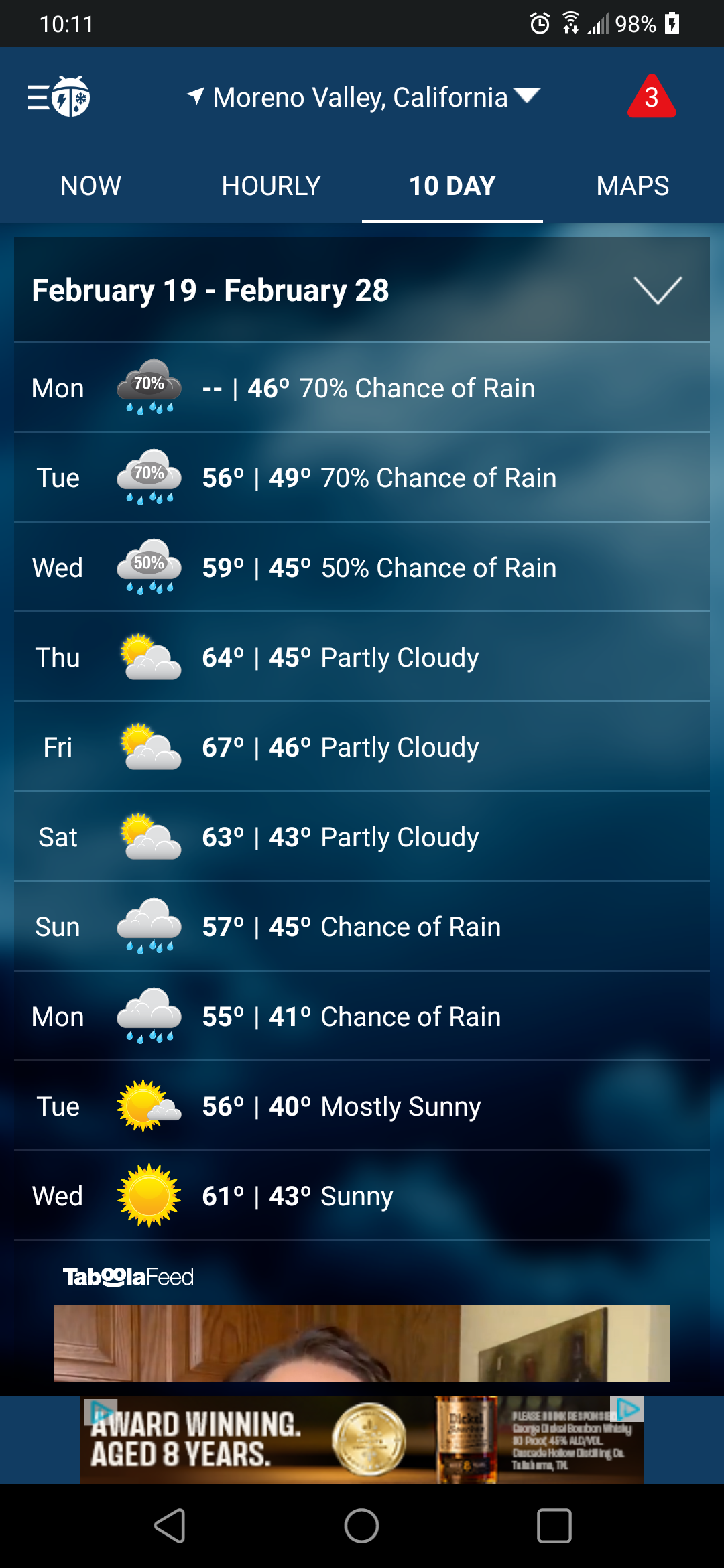Viewport: 724px width, 1568px height.
Task: Open Wednesday's 50% Chance of Rain forecast
Action: (x=362, y=568)
